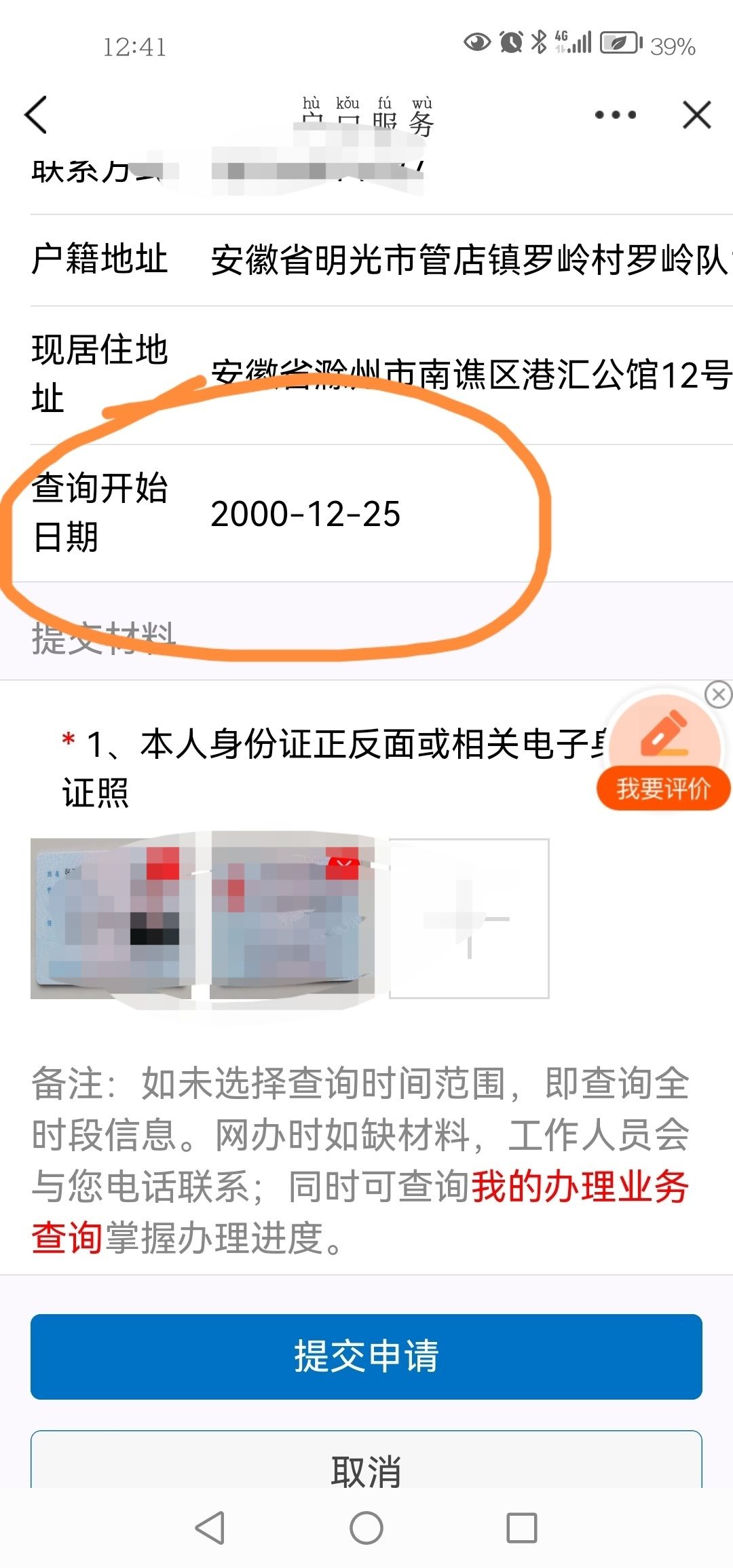Change the 查询开始日期 date 2000-12-25
The image size is (733, 1568).
coord(305,514)
